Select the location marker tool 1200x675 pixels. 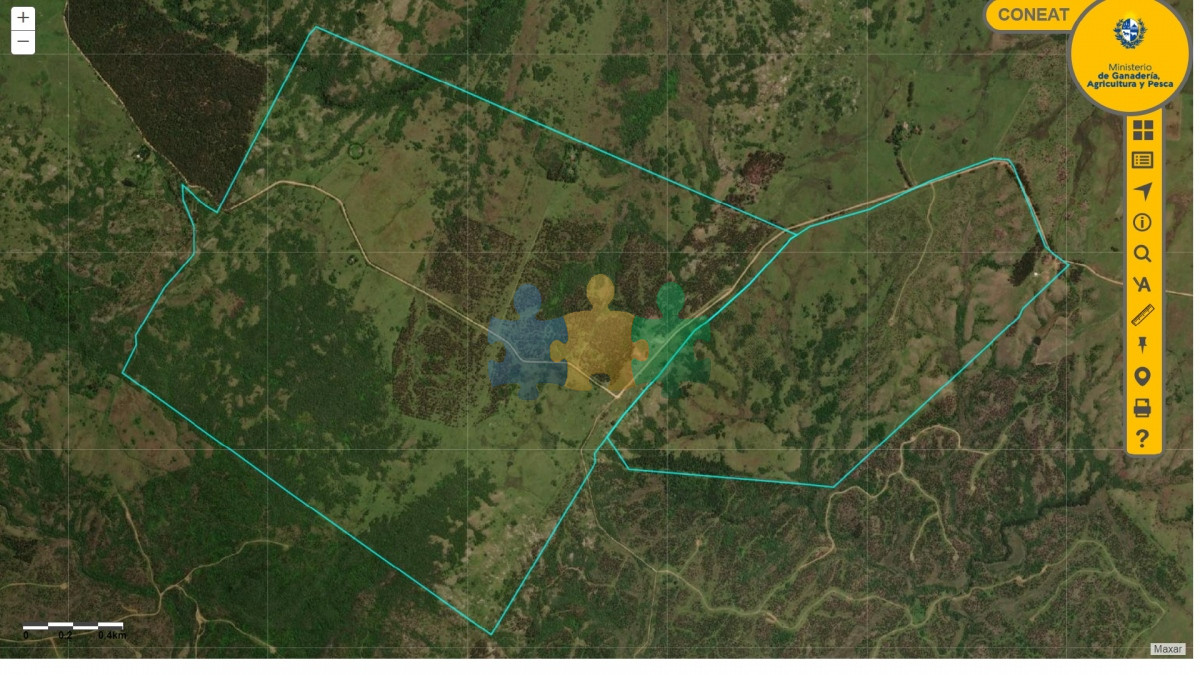(x=1143, y=377)
